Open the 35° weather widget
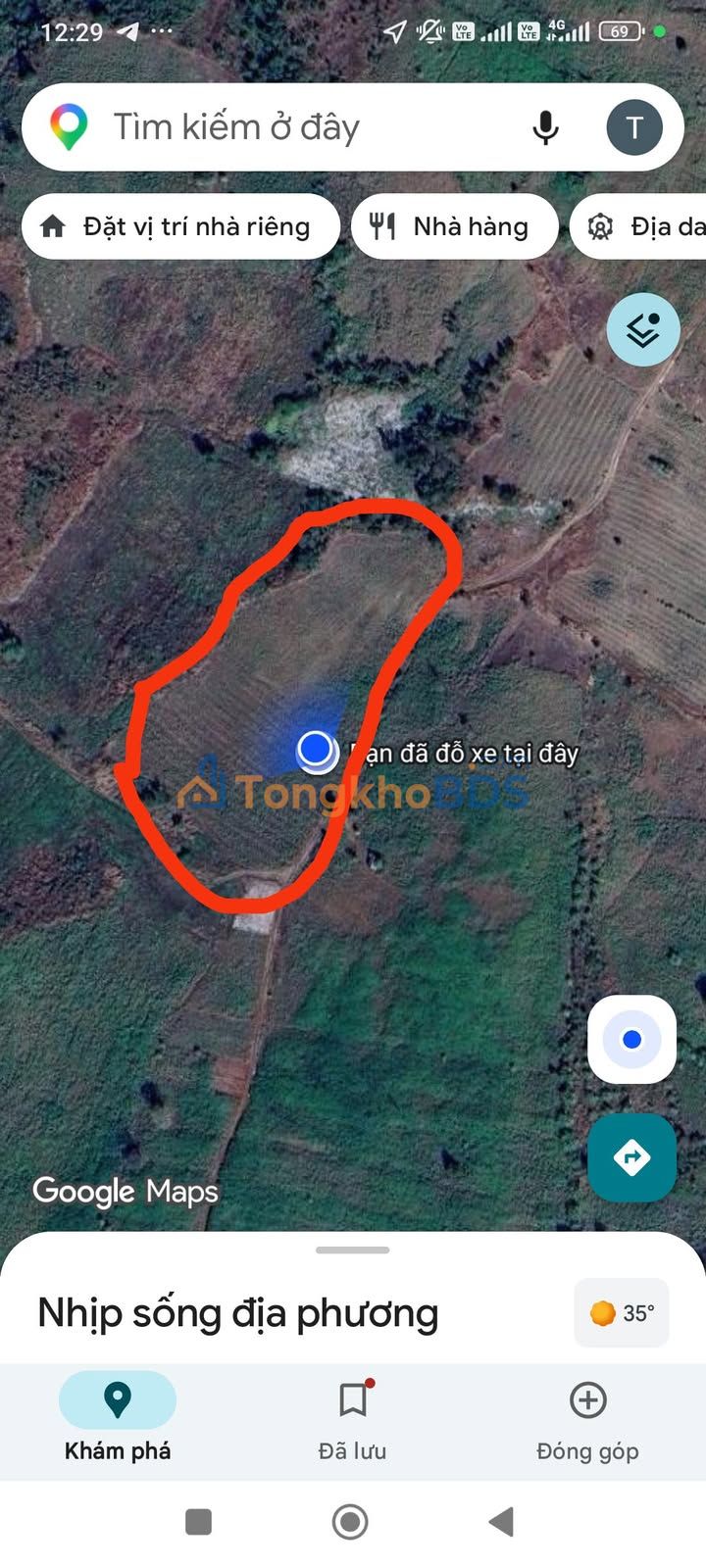This screenshot has width=706, height=1568. pos(622,1312)
